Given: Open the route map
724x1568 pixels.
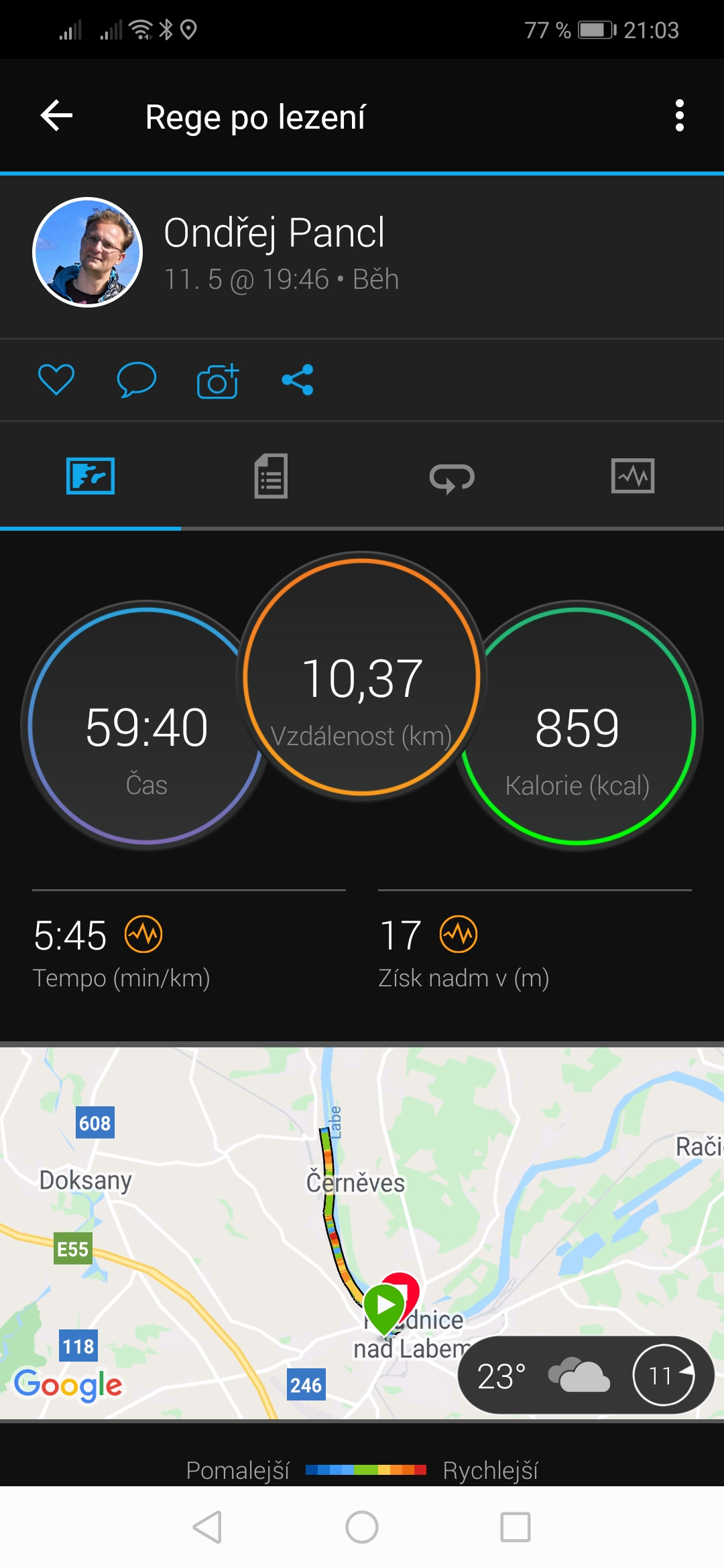Looking at the screenshot, I should 362,1233.
